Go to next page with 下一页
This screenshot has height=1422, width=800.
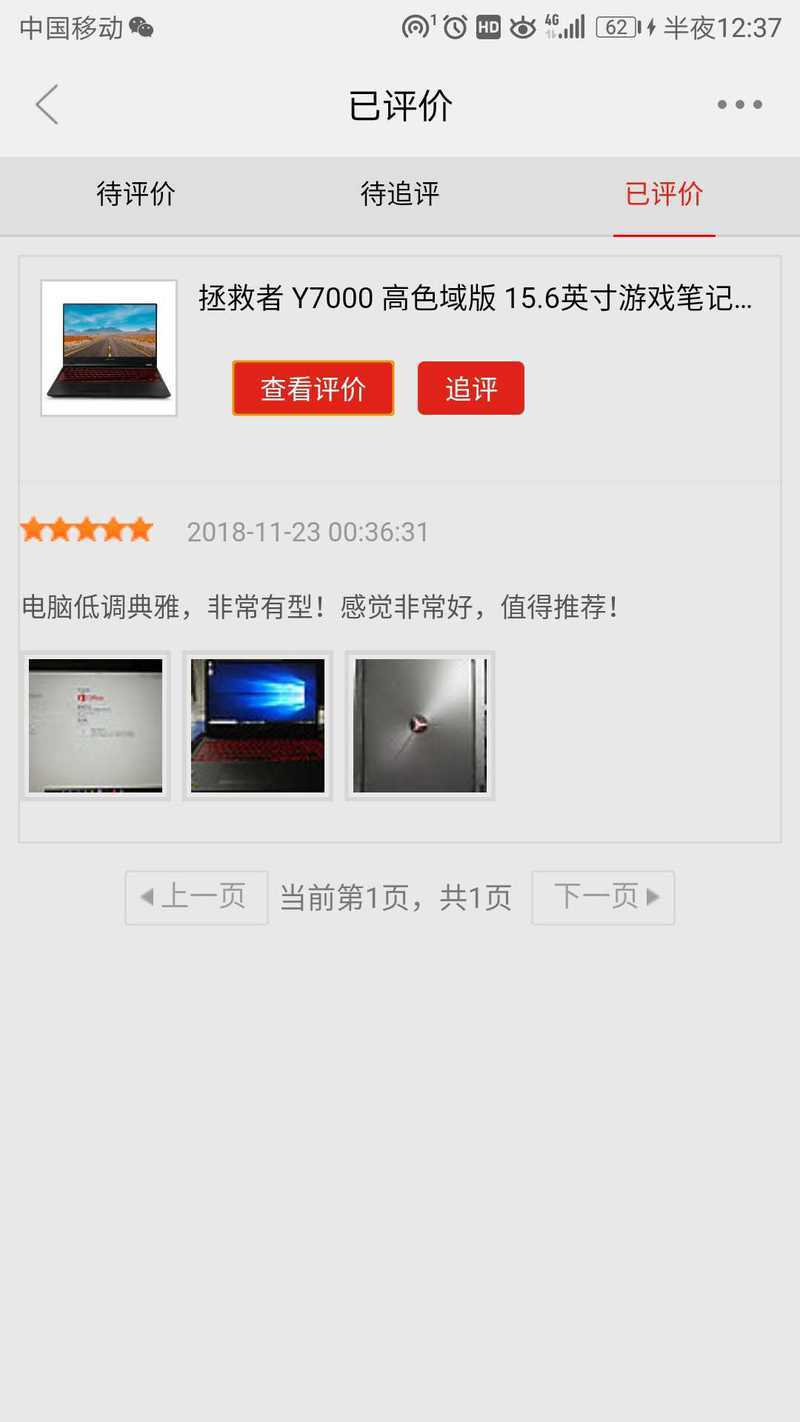pos(603,897)
